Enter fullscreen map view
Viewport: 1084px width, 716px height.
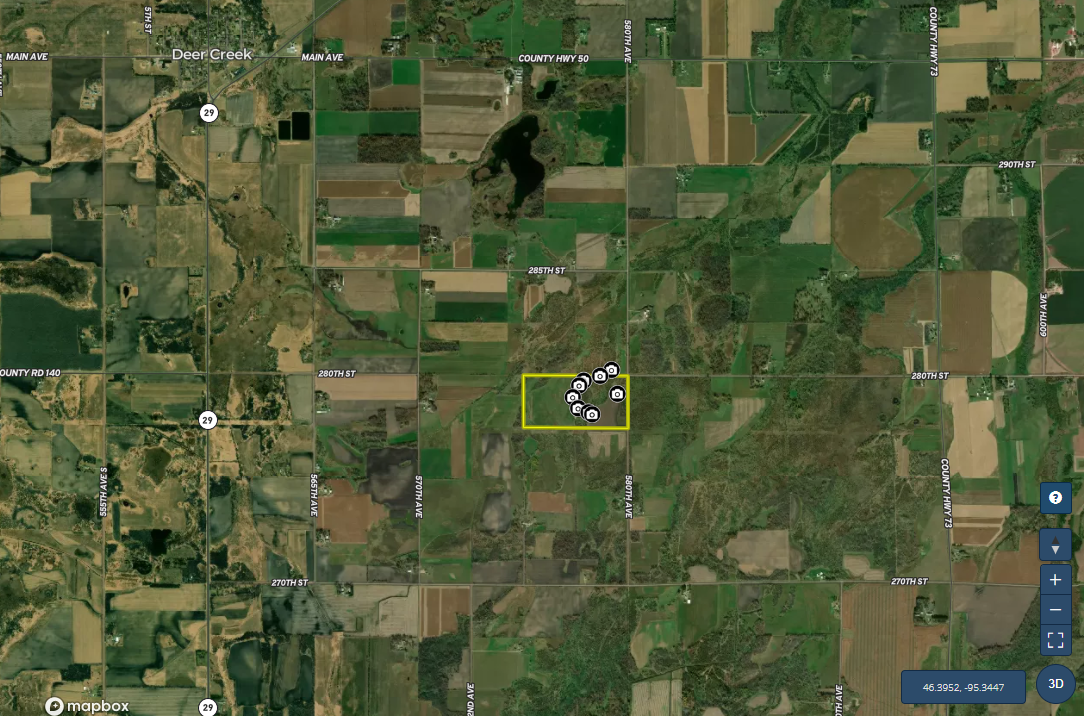1056,640
